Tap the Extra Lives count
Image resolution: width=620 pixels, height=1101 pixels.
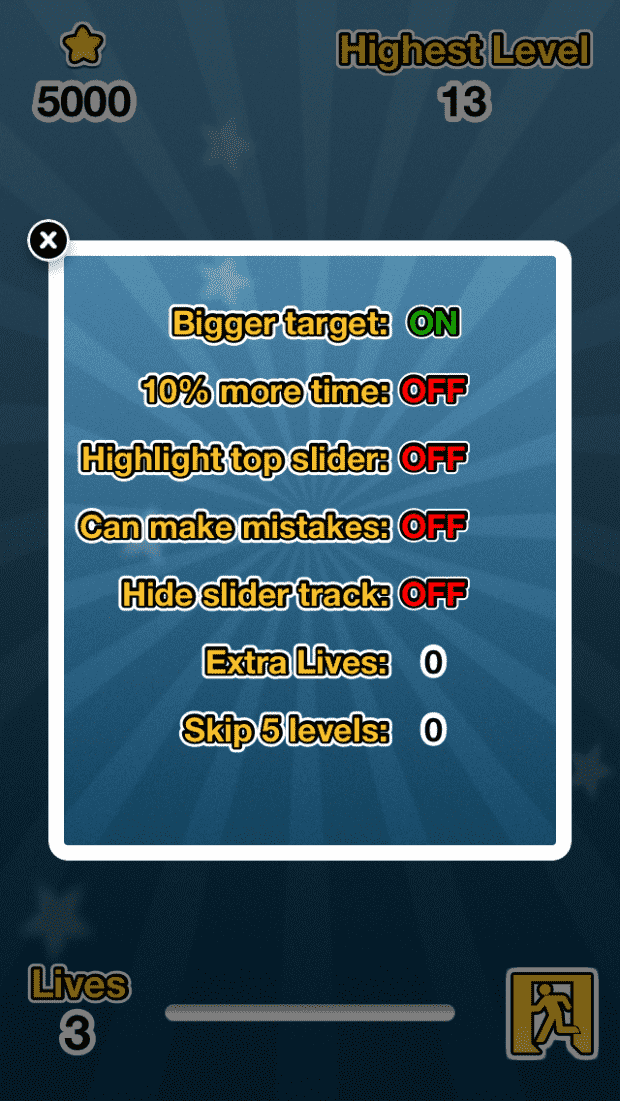pyautogui.click(x=433, y=662)
